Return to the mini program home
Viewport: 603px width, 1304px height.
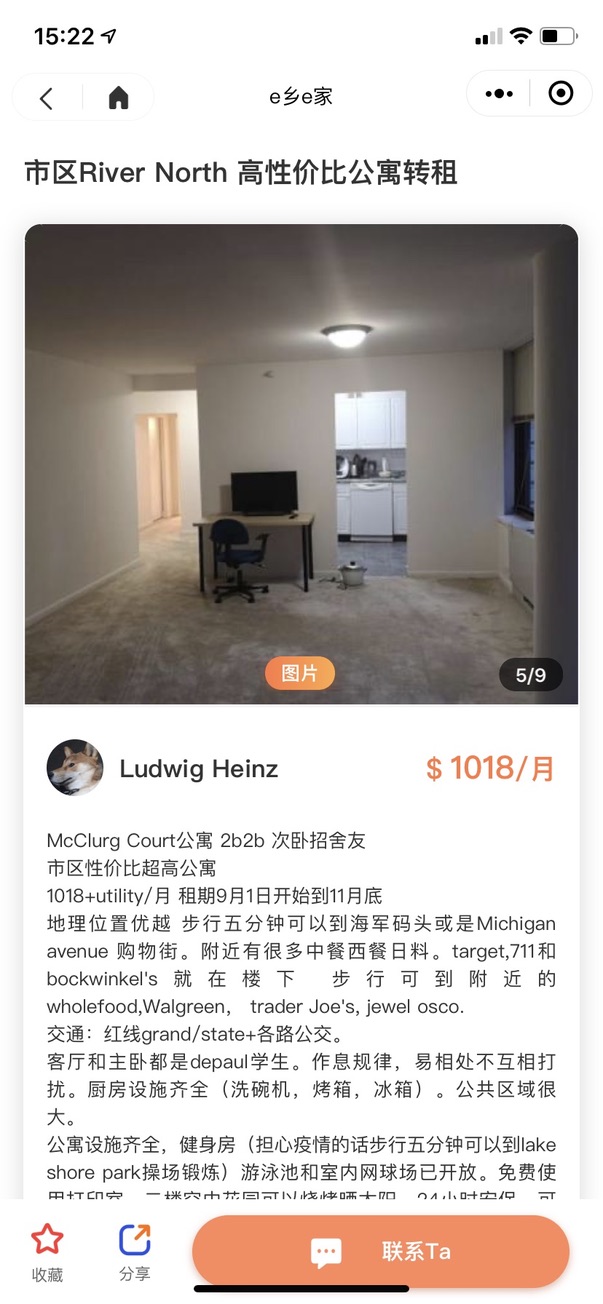[119, 97]
